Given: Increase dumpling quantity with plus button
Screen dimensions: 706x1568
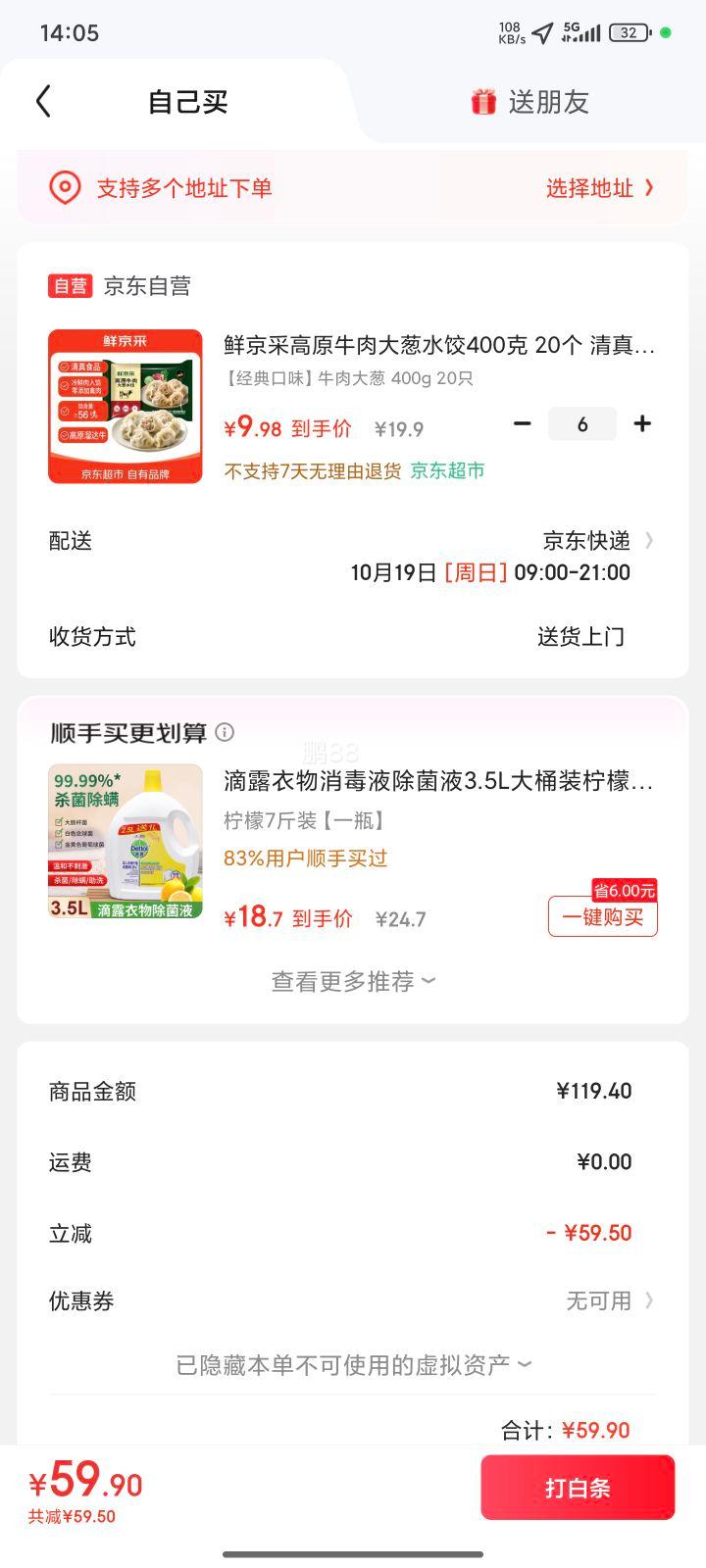Looking at the screenshot, I should pos(642,423).
